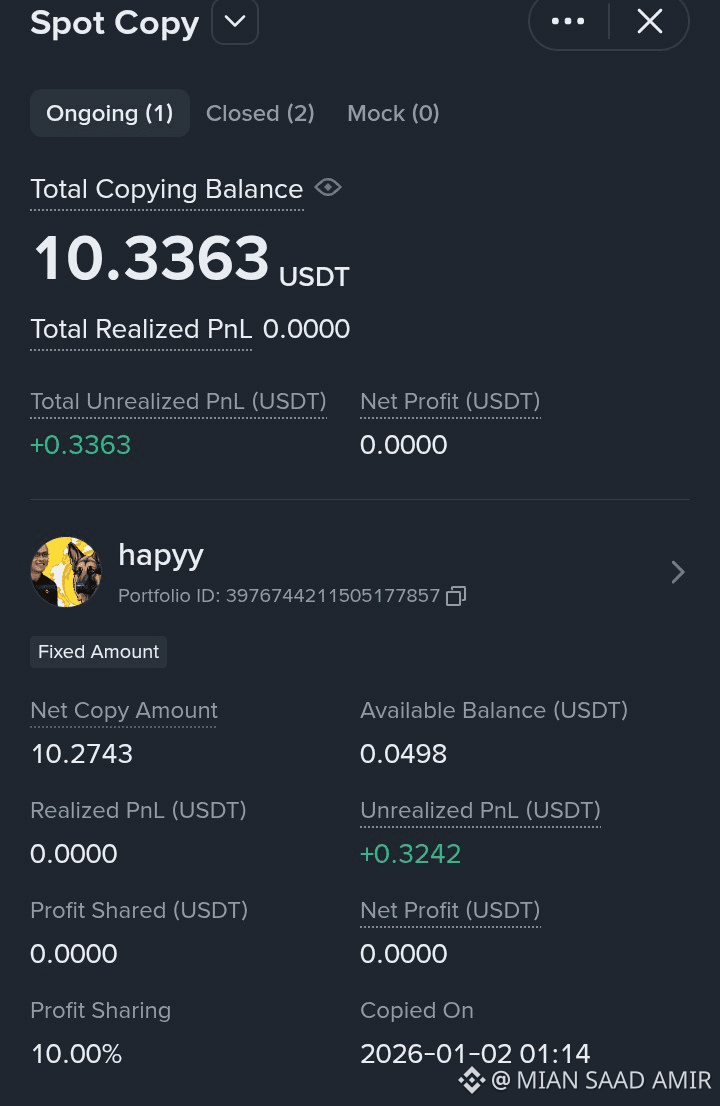Image resolution: width=720 pixels, height=1106 pixels.
Task: Switch to the Mock (0) tab
Action: click(x=393, y=113)
